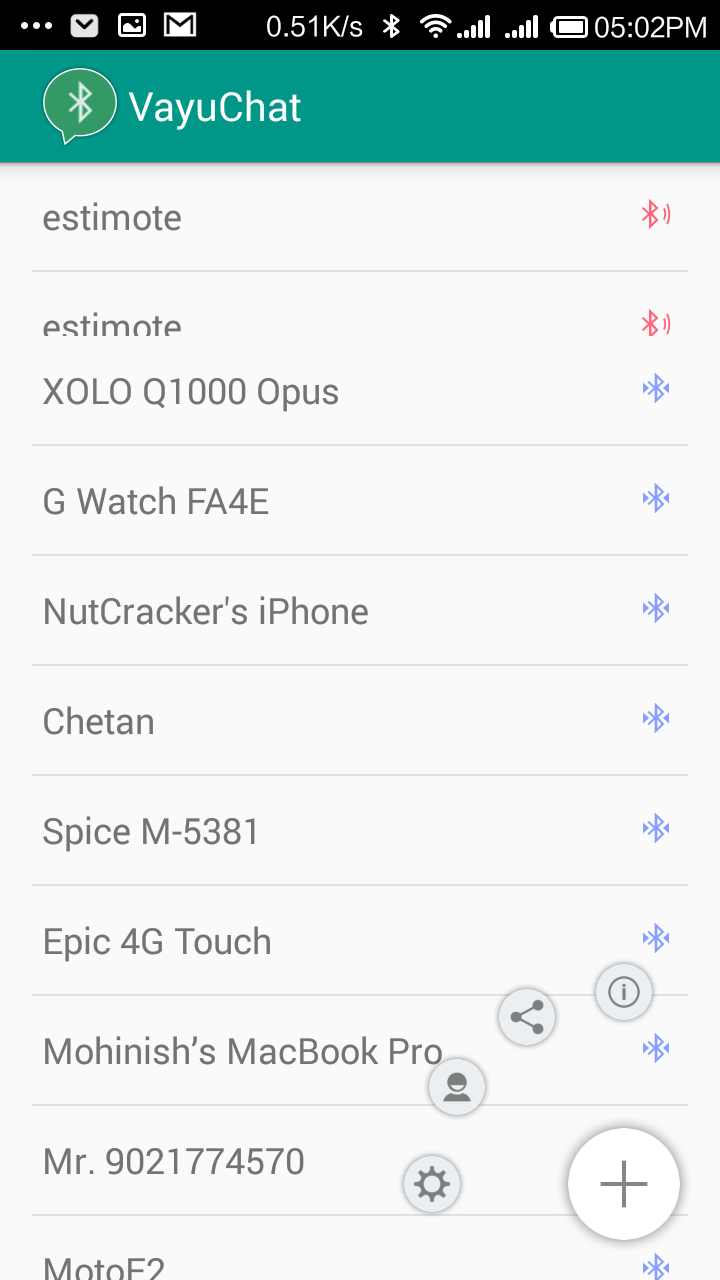Screen dimensions: 720x1280
Task: Tap the red Bluetooth icon beside estimote
Action: pyautogui.click(x=655, y=213)
